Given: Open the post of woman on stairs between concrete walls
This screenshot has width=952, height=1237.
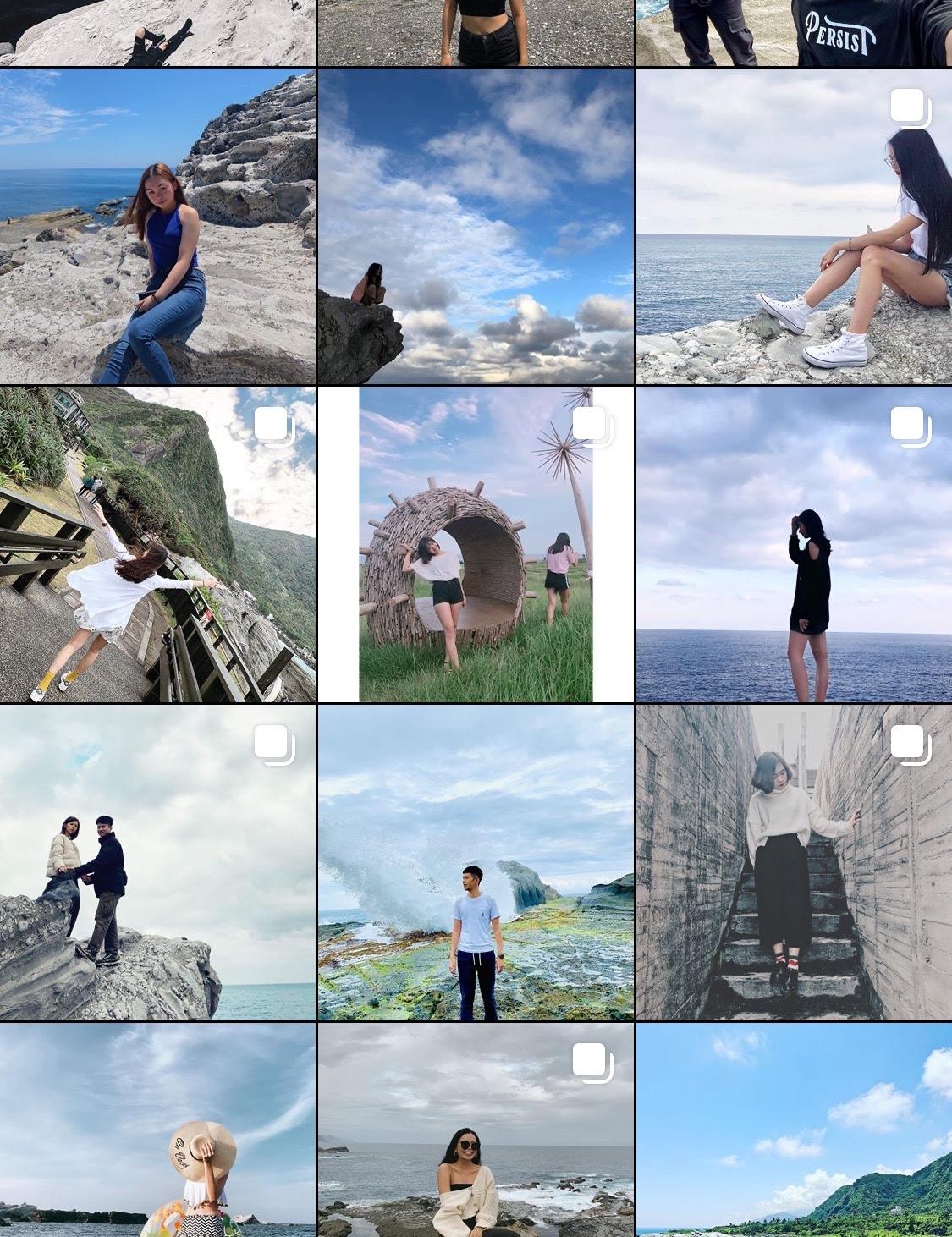Looking at the screenshot, I should point(794,863).
